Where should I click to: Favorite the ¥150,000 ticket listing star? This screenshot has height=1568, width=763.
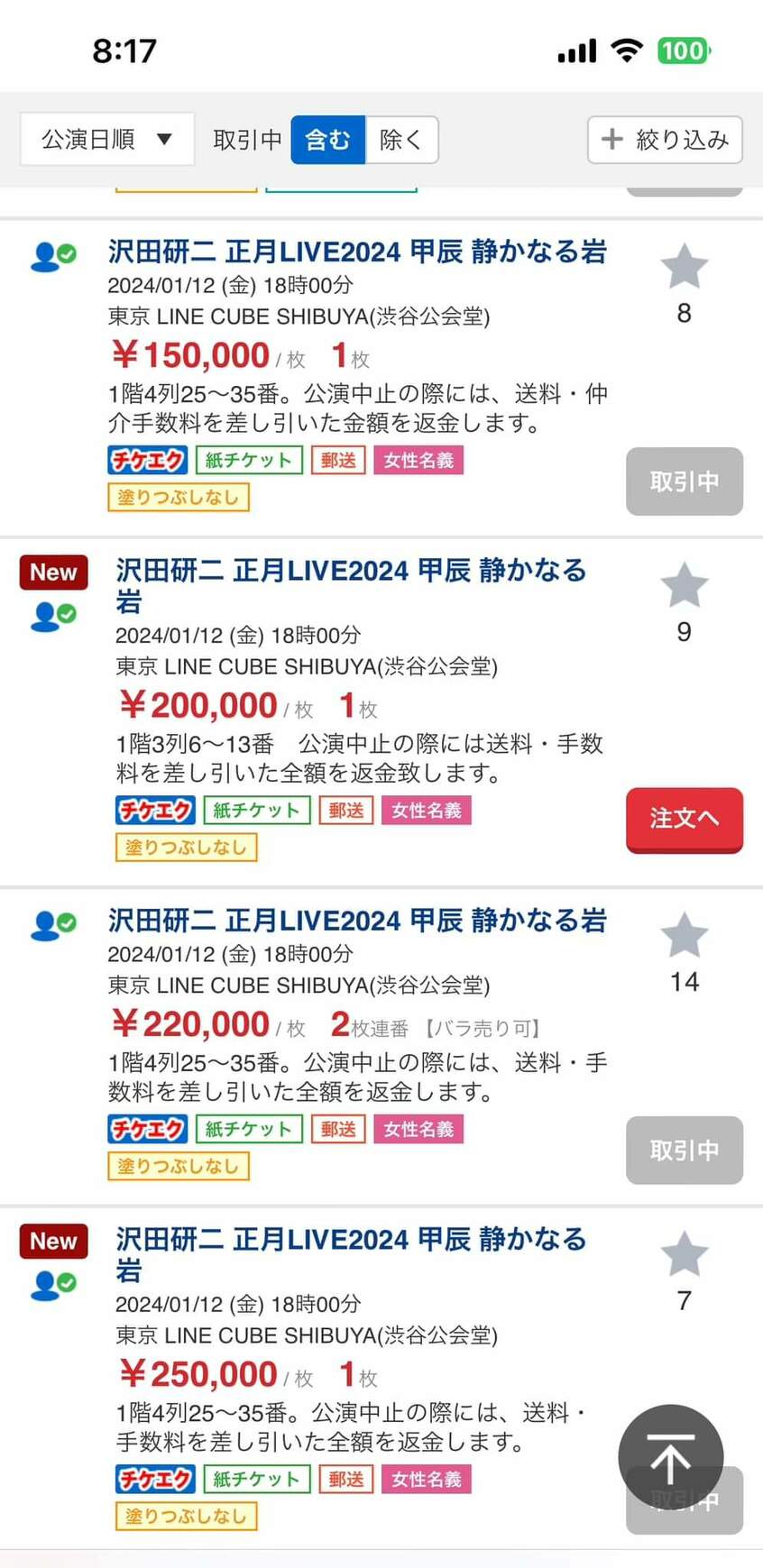pos(685,266)
